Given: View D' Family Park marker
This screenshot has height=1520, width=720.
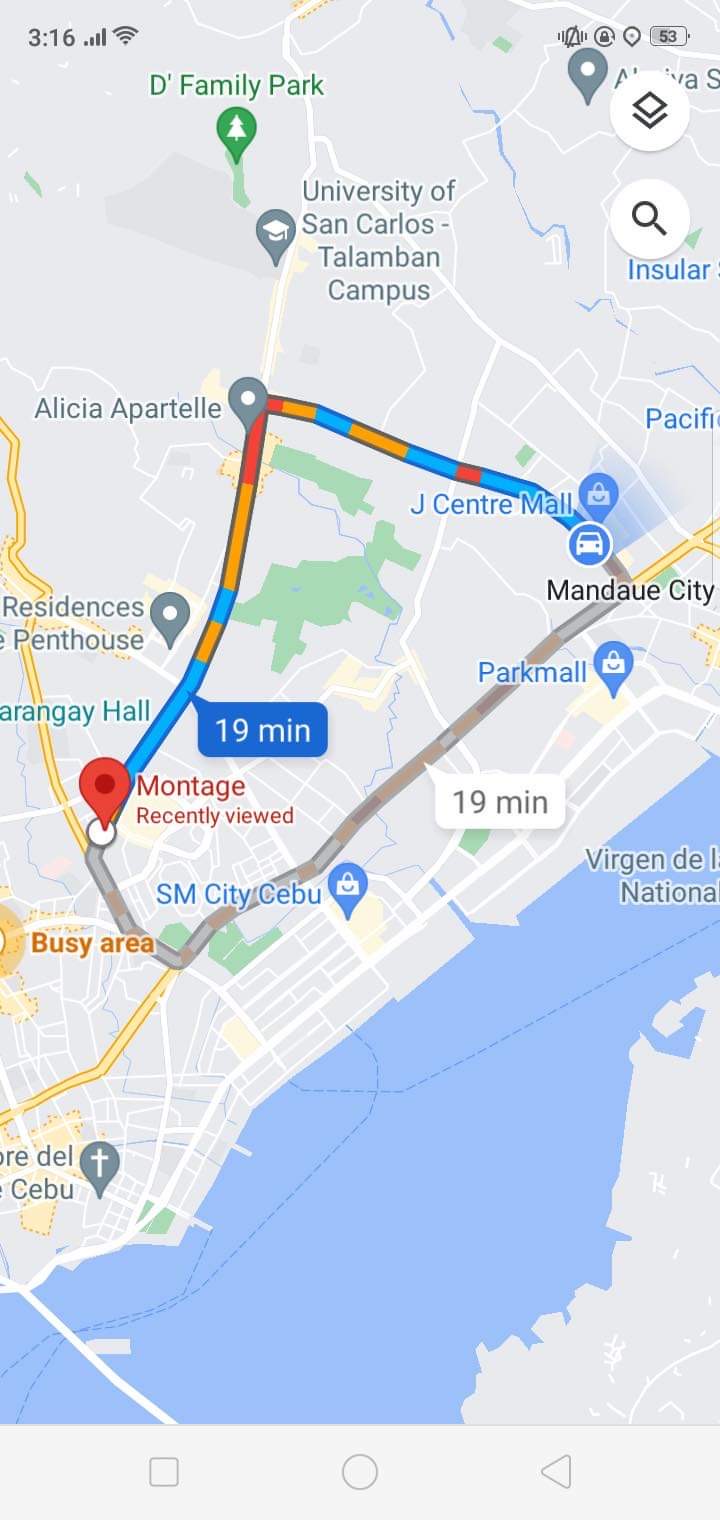Looking at the screenshot, I should click(236, 131).
